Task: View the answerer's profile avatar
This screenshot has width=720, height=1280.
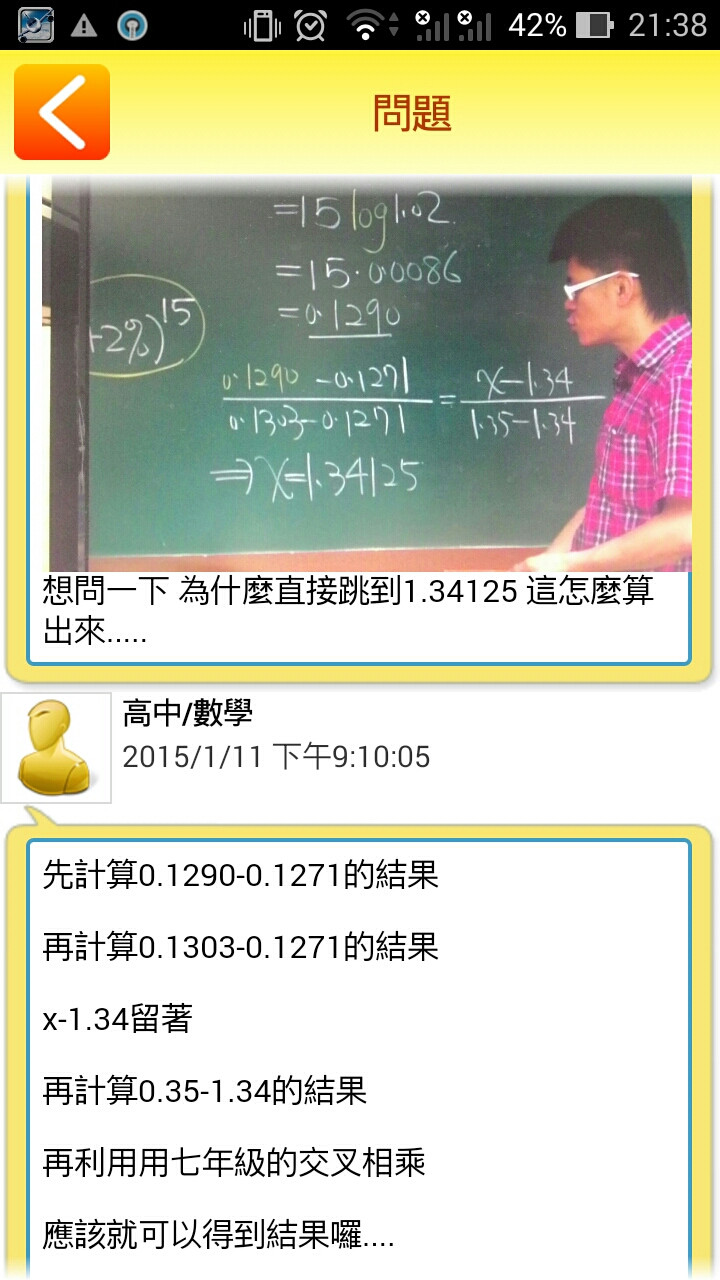Action: (x=56, y=747)
